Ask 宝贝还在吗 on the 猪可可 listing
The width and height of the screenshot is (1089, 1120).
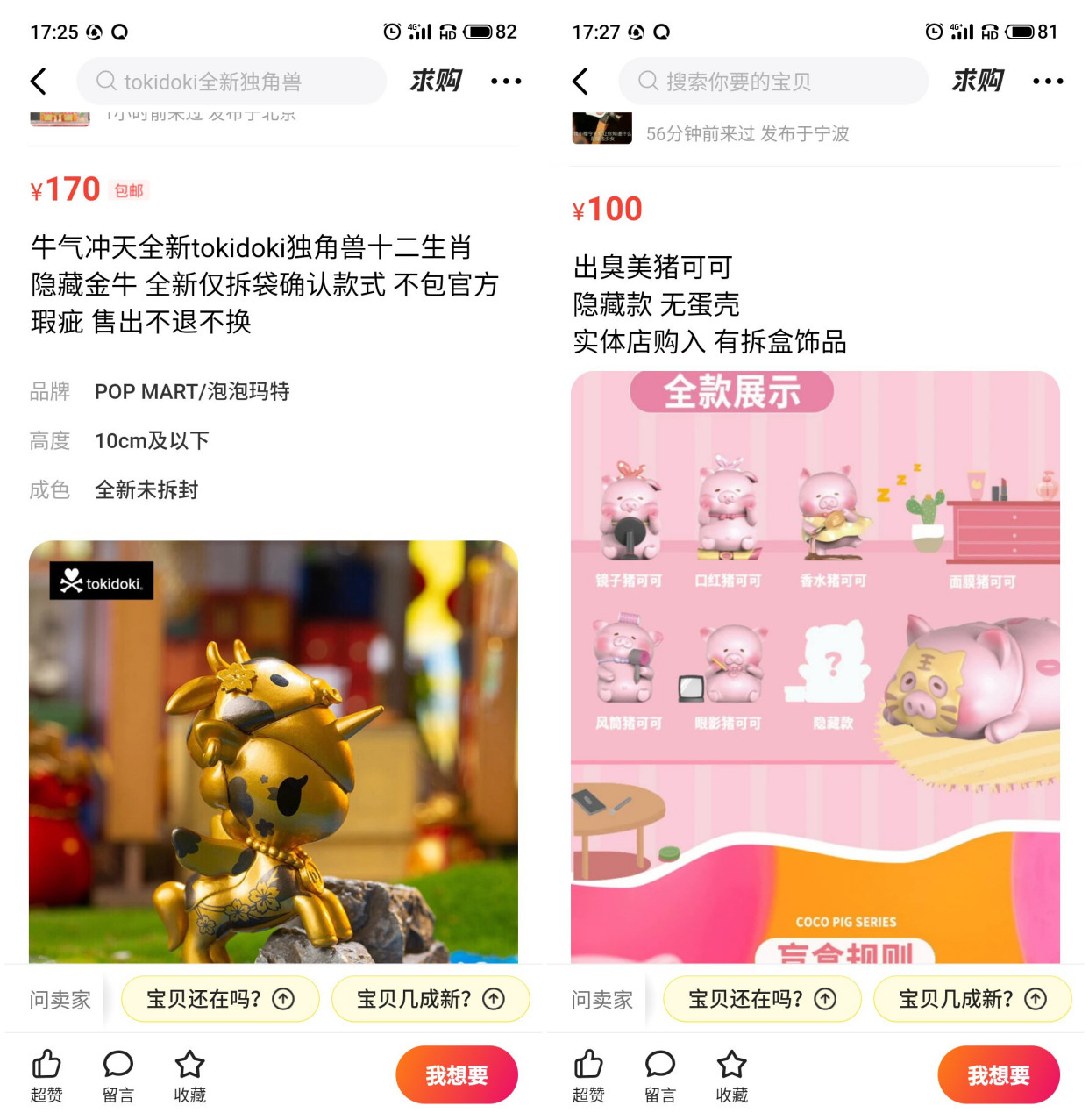[762, 999]
